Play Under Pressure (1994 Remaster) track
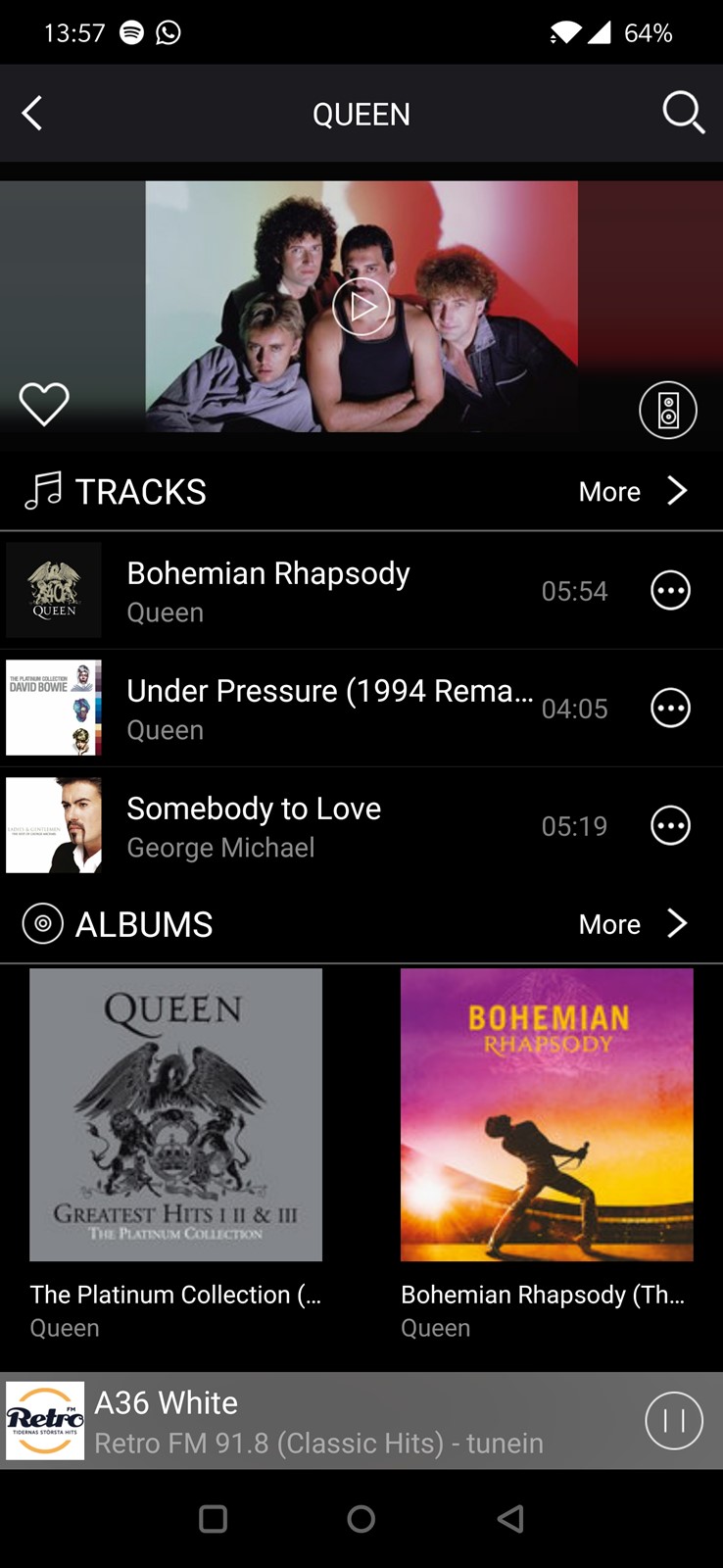This screenshot has width=723, height=1568. [323, 709]
